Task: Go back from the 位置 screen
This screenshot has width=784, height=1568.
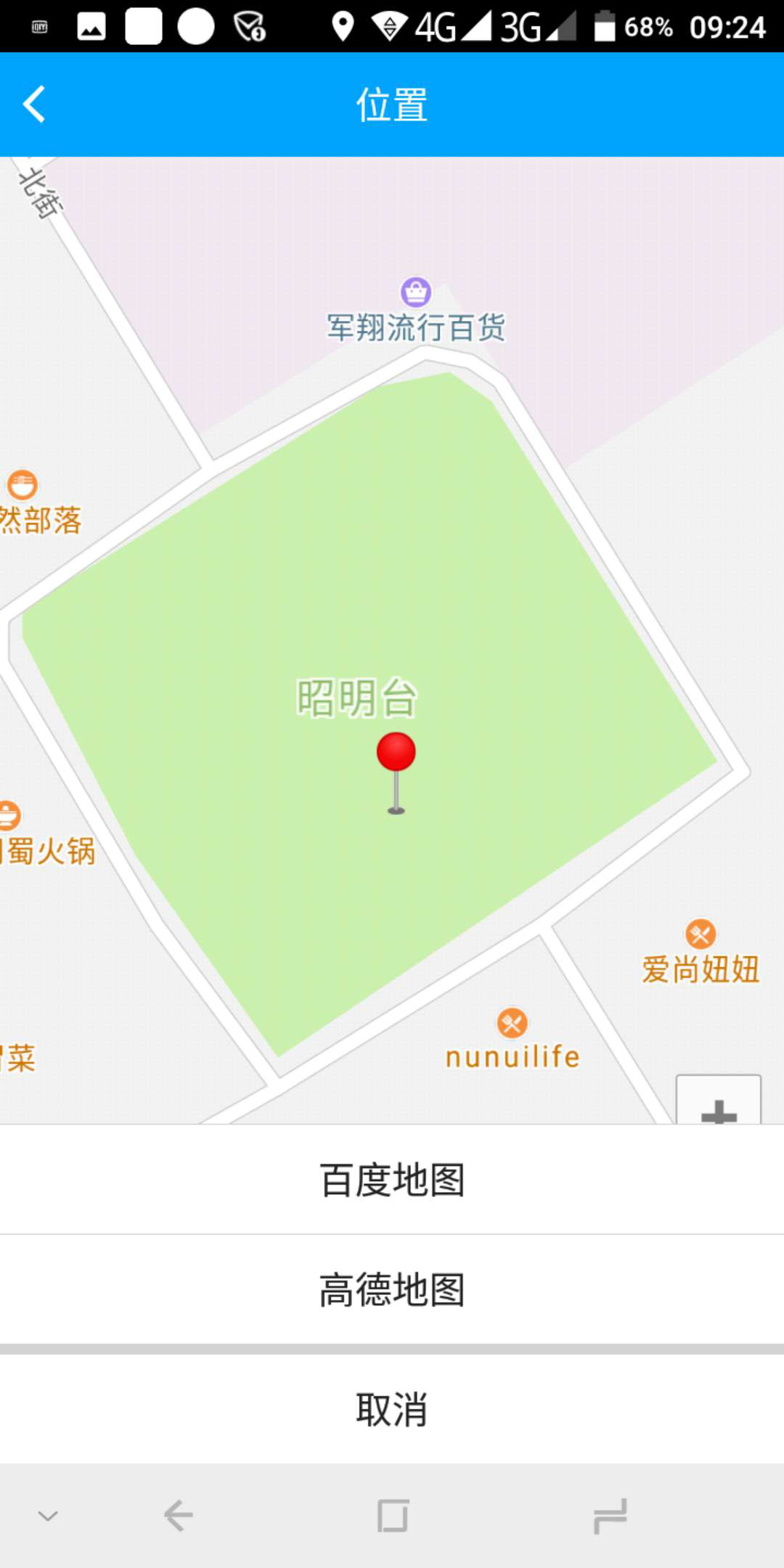Action: pos(34,105)
